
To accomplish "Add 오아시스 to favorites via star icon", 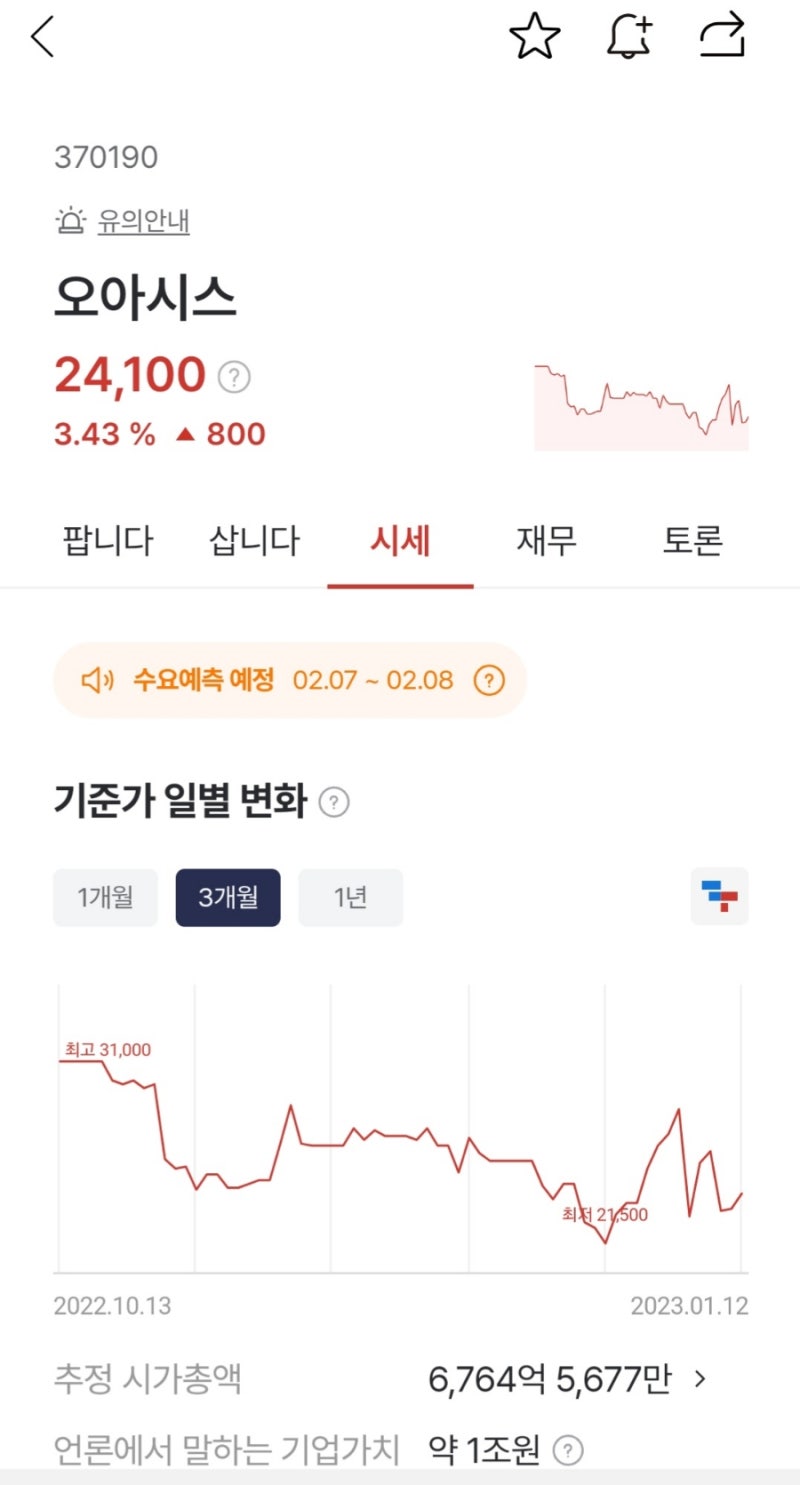I will pos(536,36).
